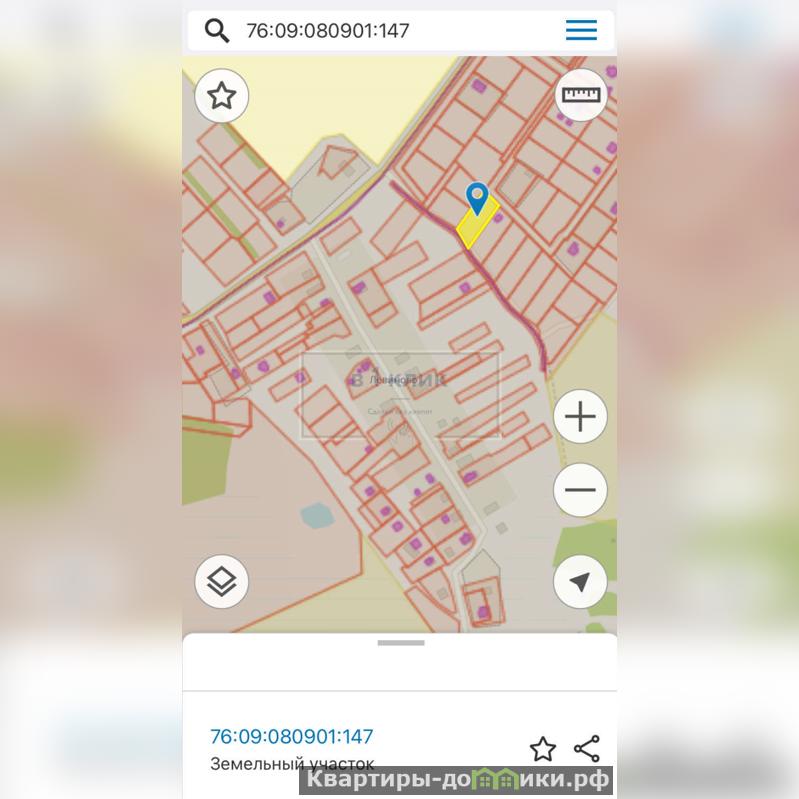Center the map on my location
The height and width of the screenshot is (799, 799).
(580, 582)
